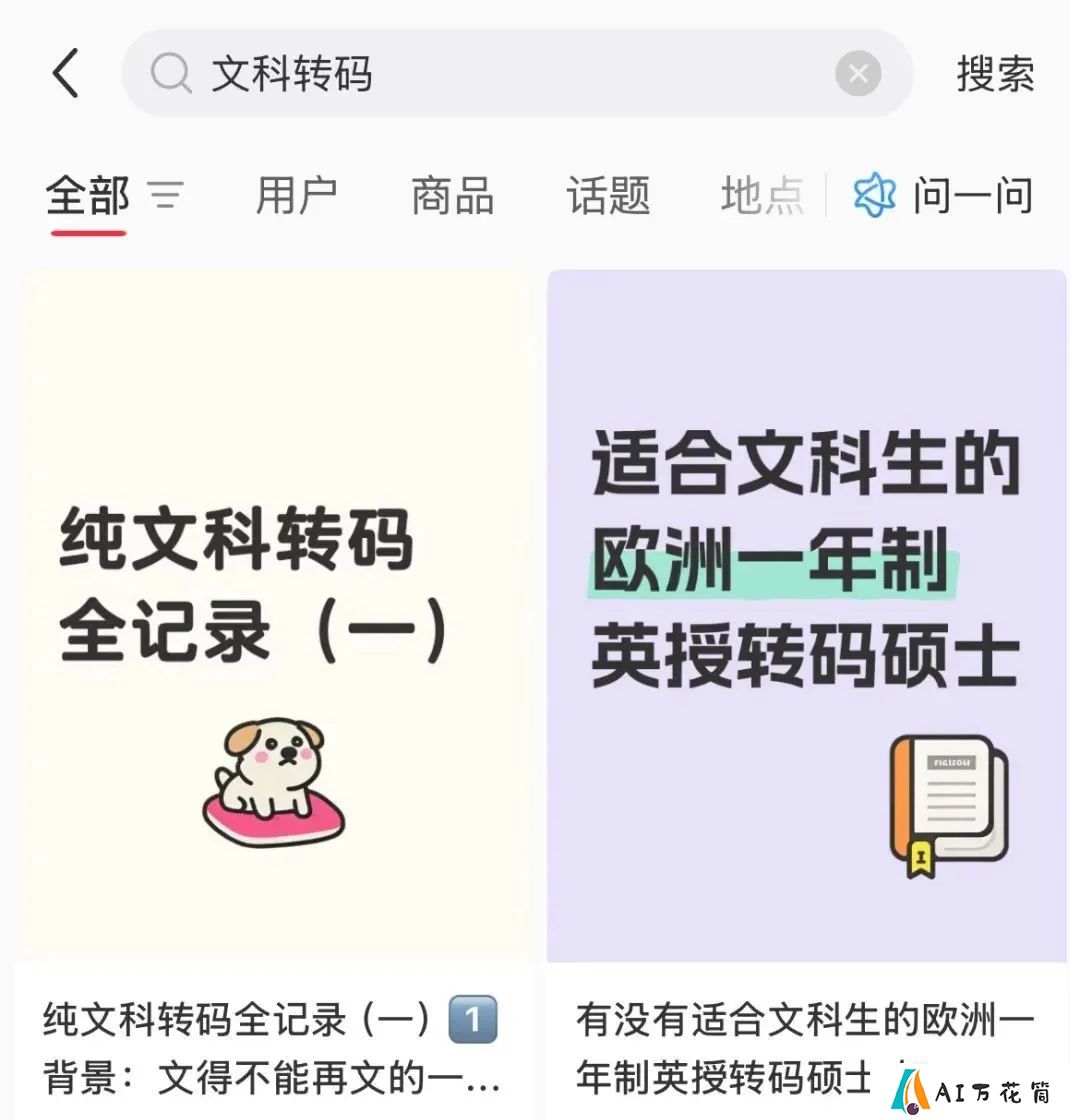Tap the search field containing 文科转码
This screenshot has height=1120, width=1070.
[x=500, y=74]
